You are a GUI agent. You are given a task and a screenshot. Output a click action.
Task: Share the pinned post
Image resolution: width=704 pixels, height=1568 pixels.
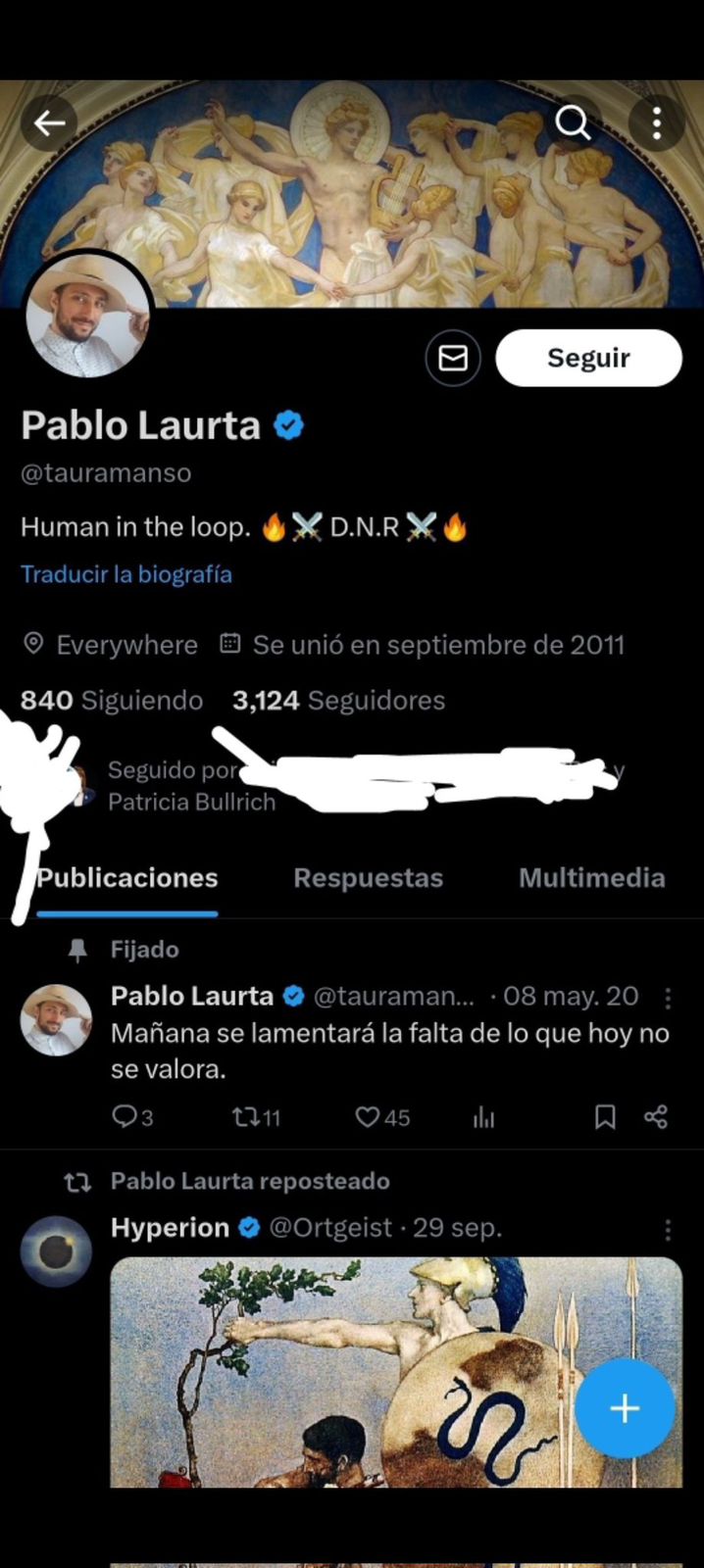pyautogui.click(x=656, y=1117)
